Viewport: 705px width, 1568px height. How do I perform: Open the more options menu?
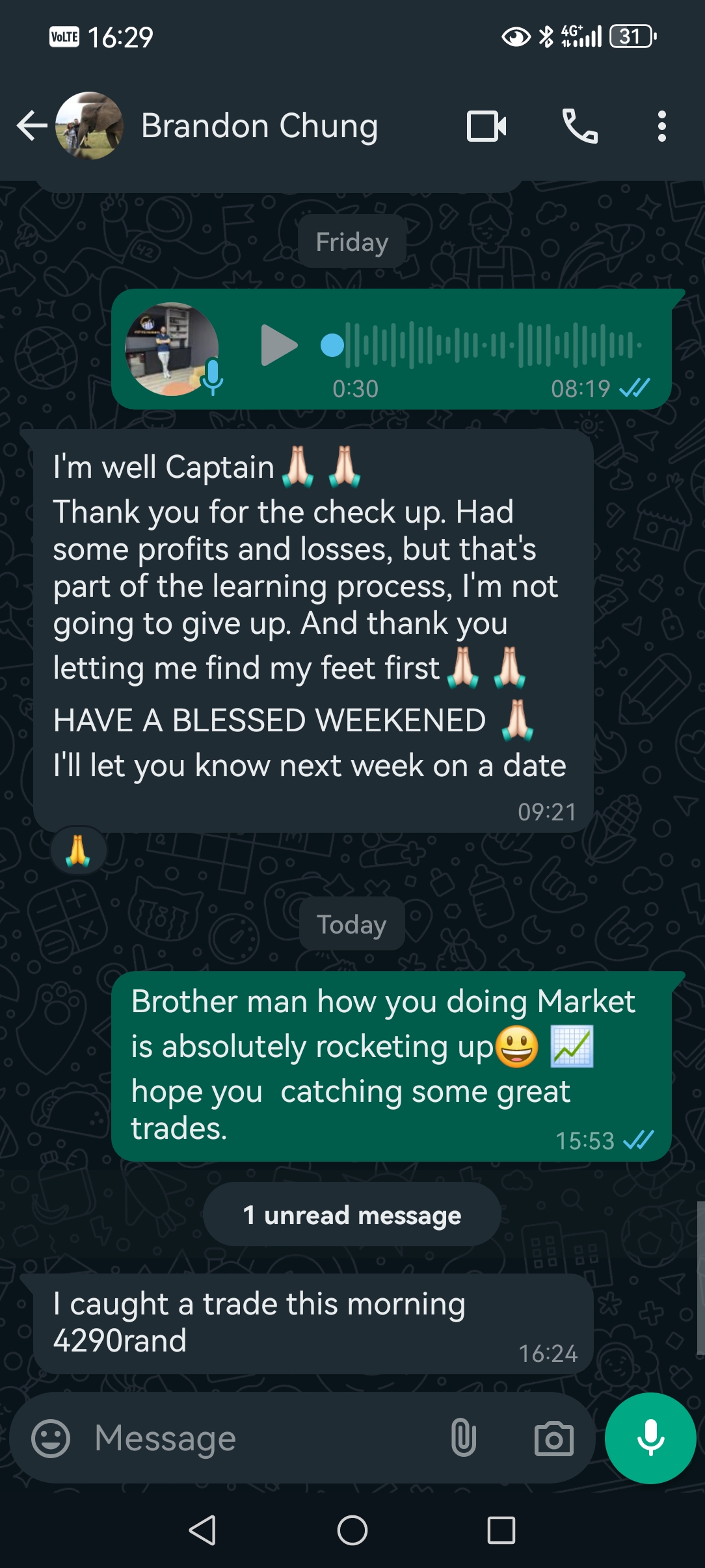[x=661, y=126]
